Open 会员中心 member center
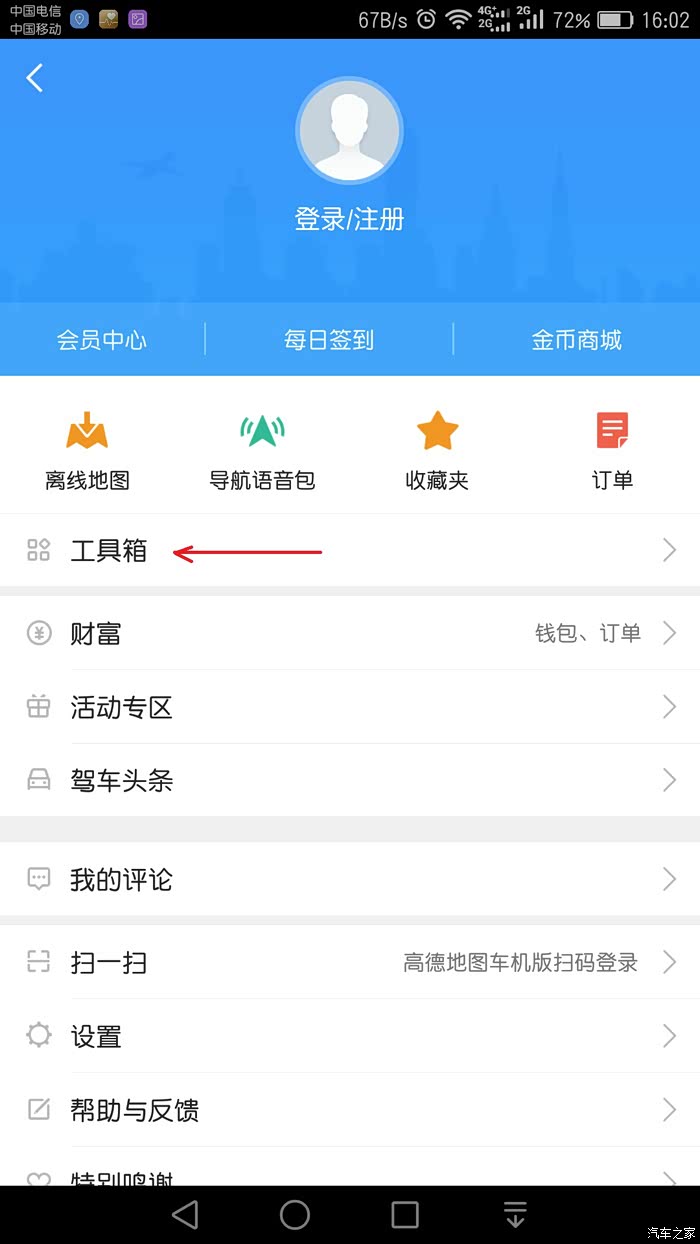Viewport: 700px width, 1244px height. click(x=102, y=340)
